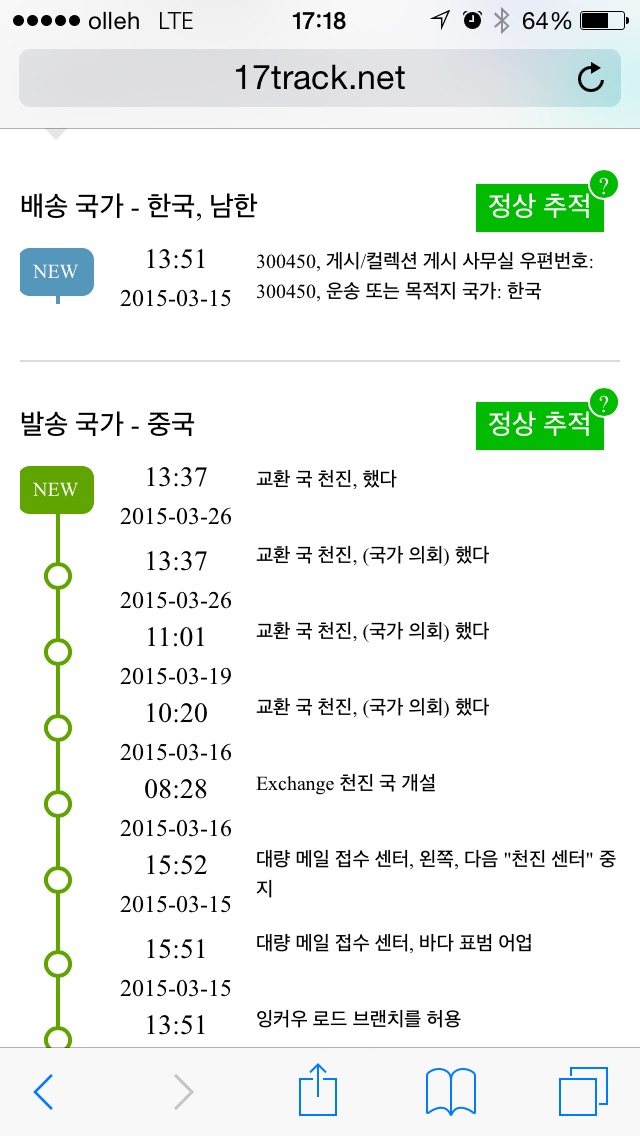Show all open Safari tabs
This screenshot has width=640, height=1136.
coord(583,1091)
